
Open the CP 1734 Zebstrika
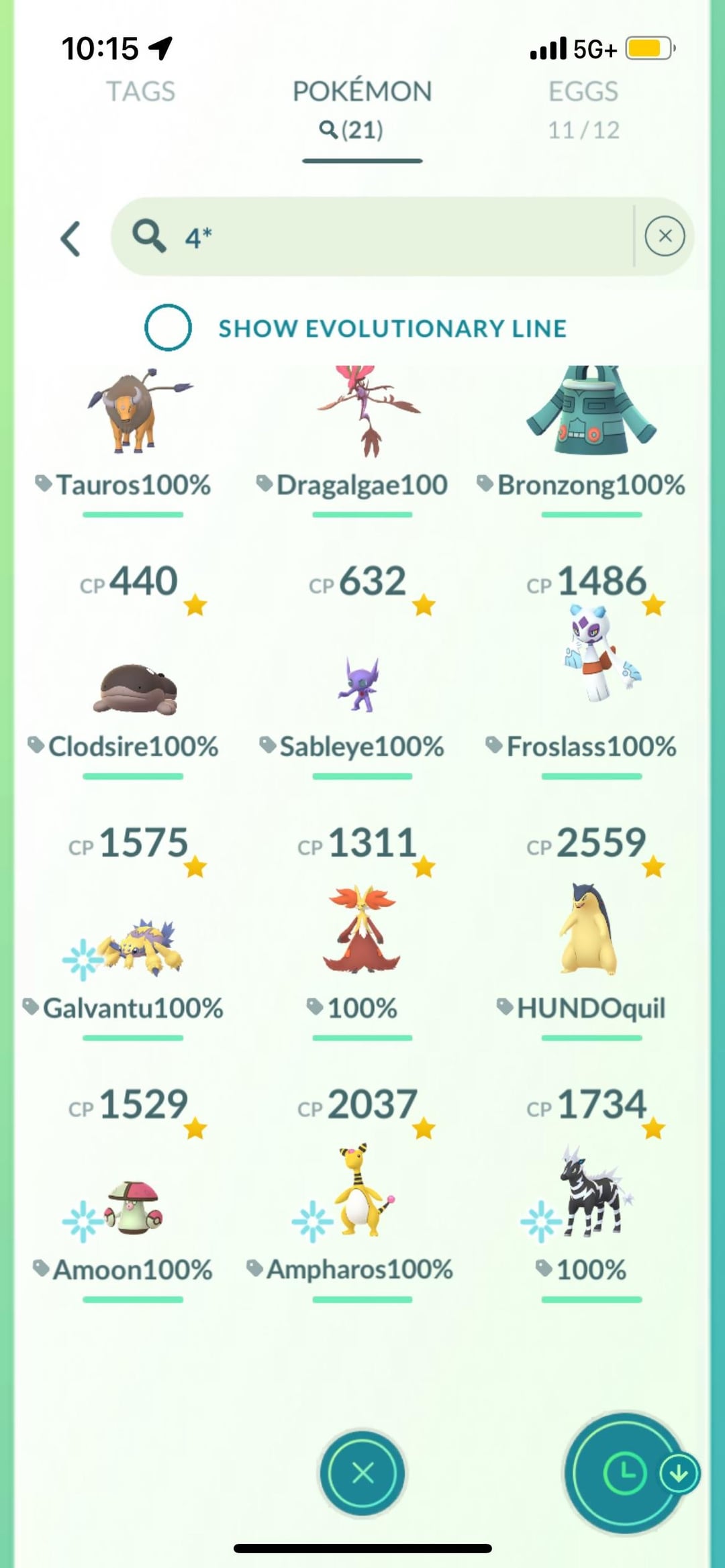tap(591, 1194)
